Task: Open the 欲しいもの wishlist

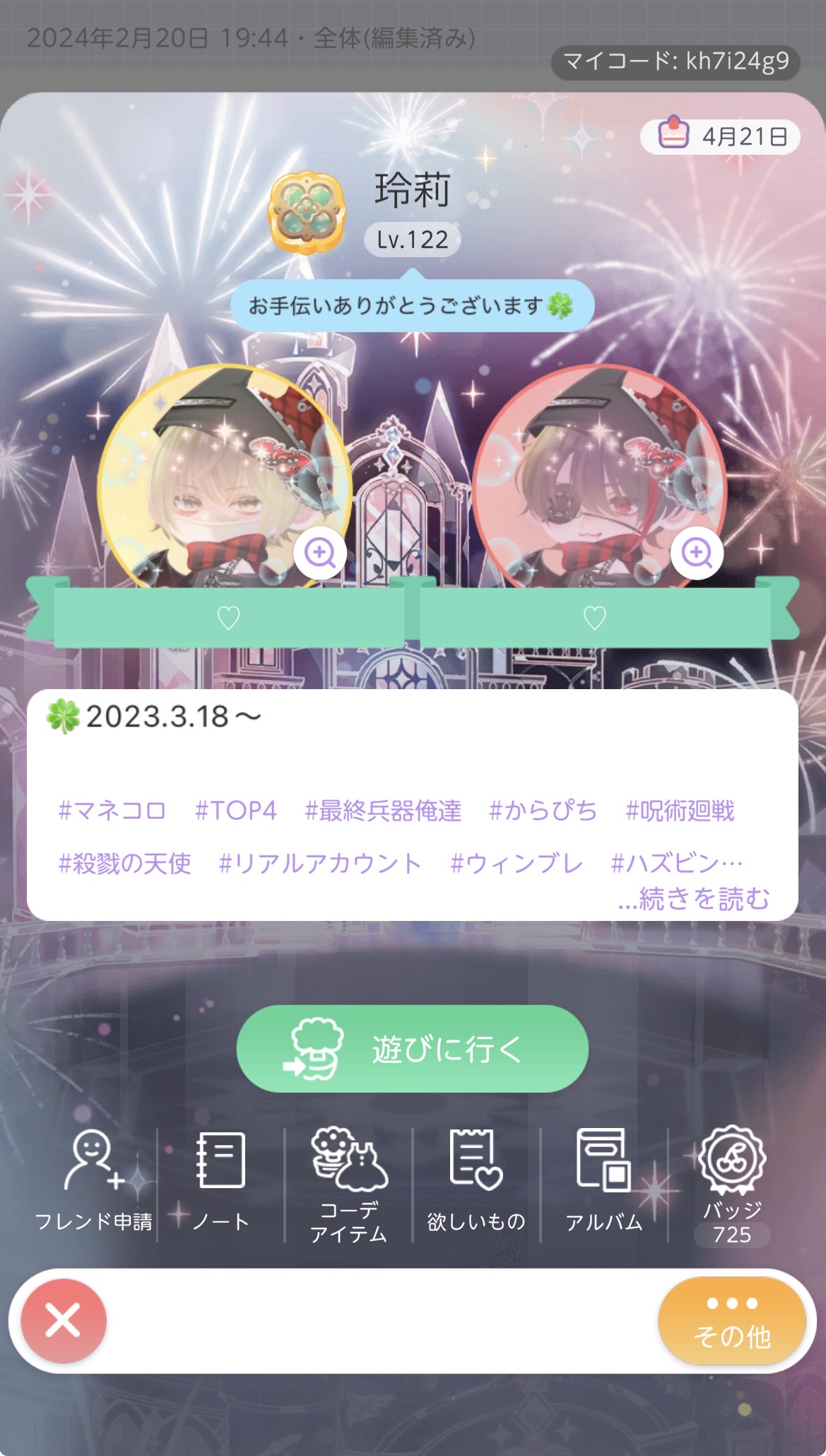Action: click(x=476, y=1180)
